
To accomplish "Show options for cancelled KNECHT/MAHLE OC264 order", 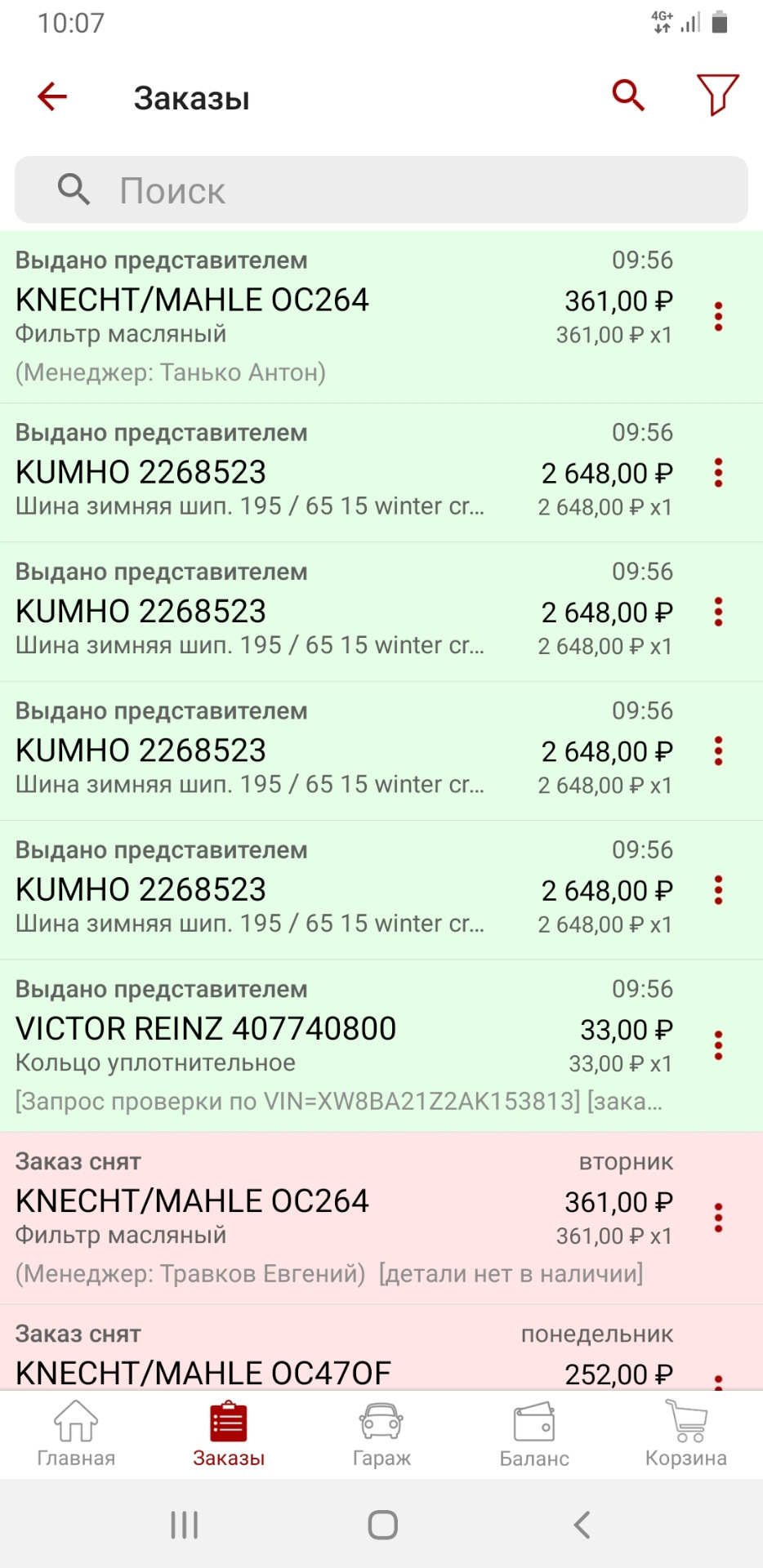I will click(718, 1218).
